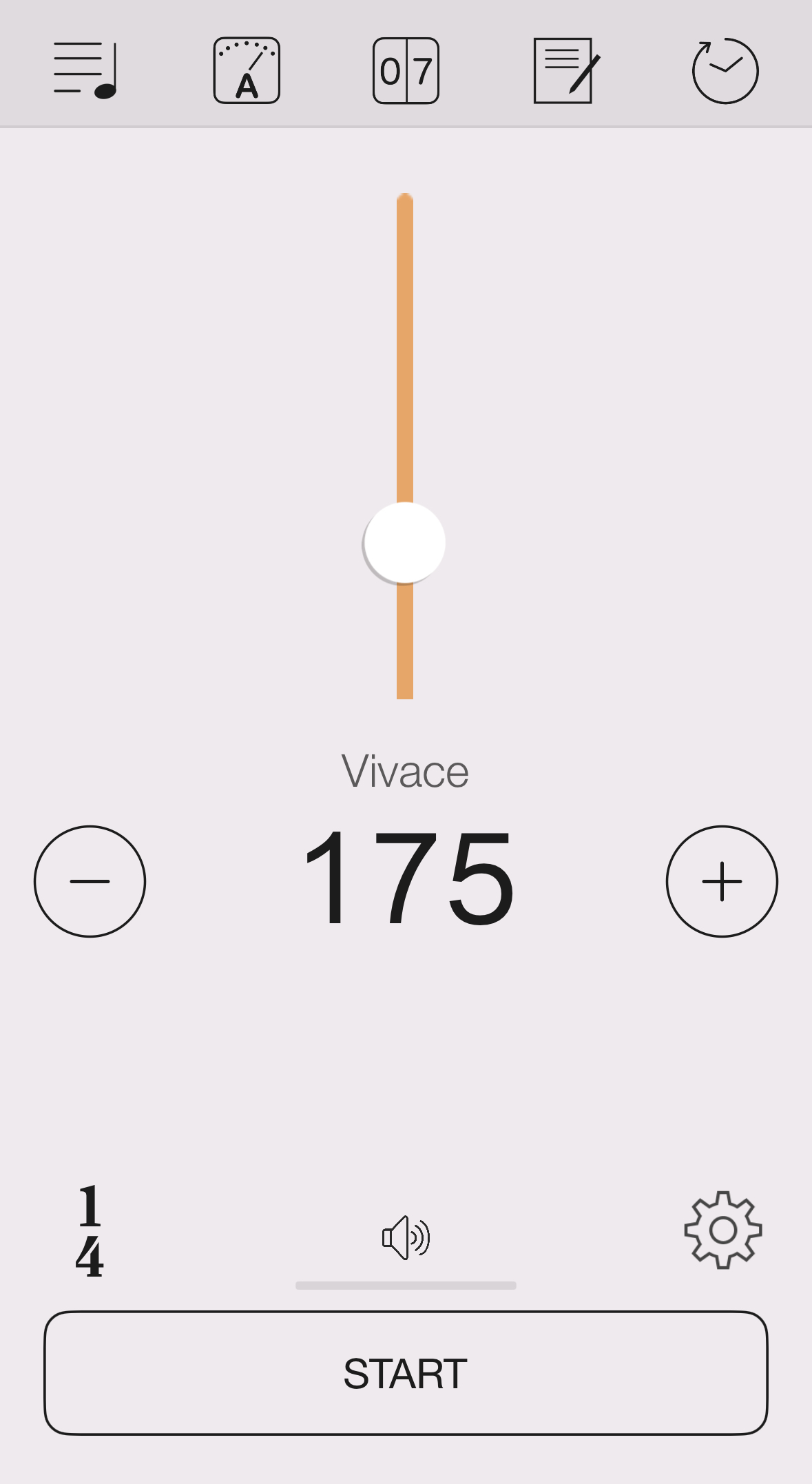Tap the speaker volume icon
The height and width of the screenshot is (1484, 812).
pos(406,1237)
